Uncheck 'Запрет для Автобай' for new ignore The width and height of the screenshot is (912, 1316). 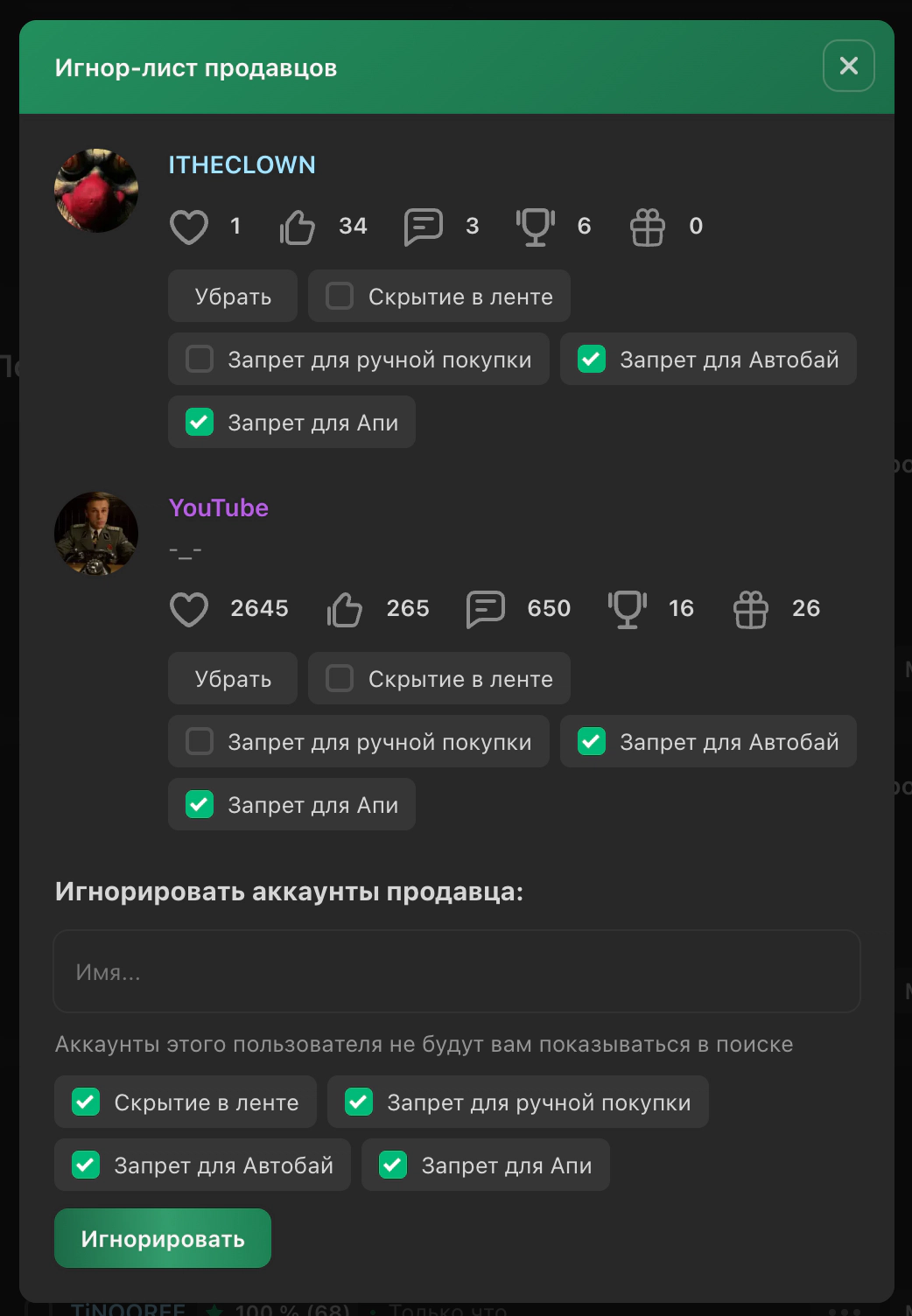(x=86, y=1165)
